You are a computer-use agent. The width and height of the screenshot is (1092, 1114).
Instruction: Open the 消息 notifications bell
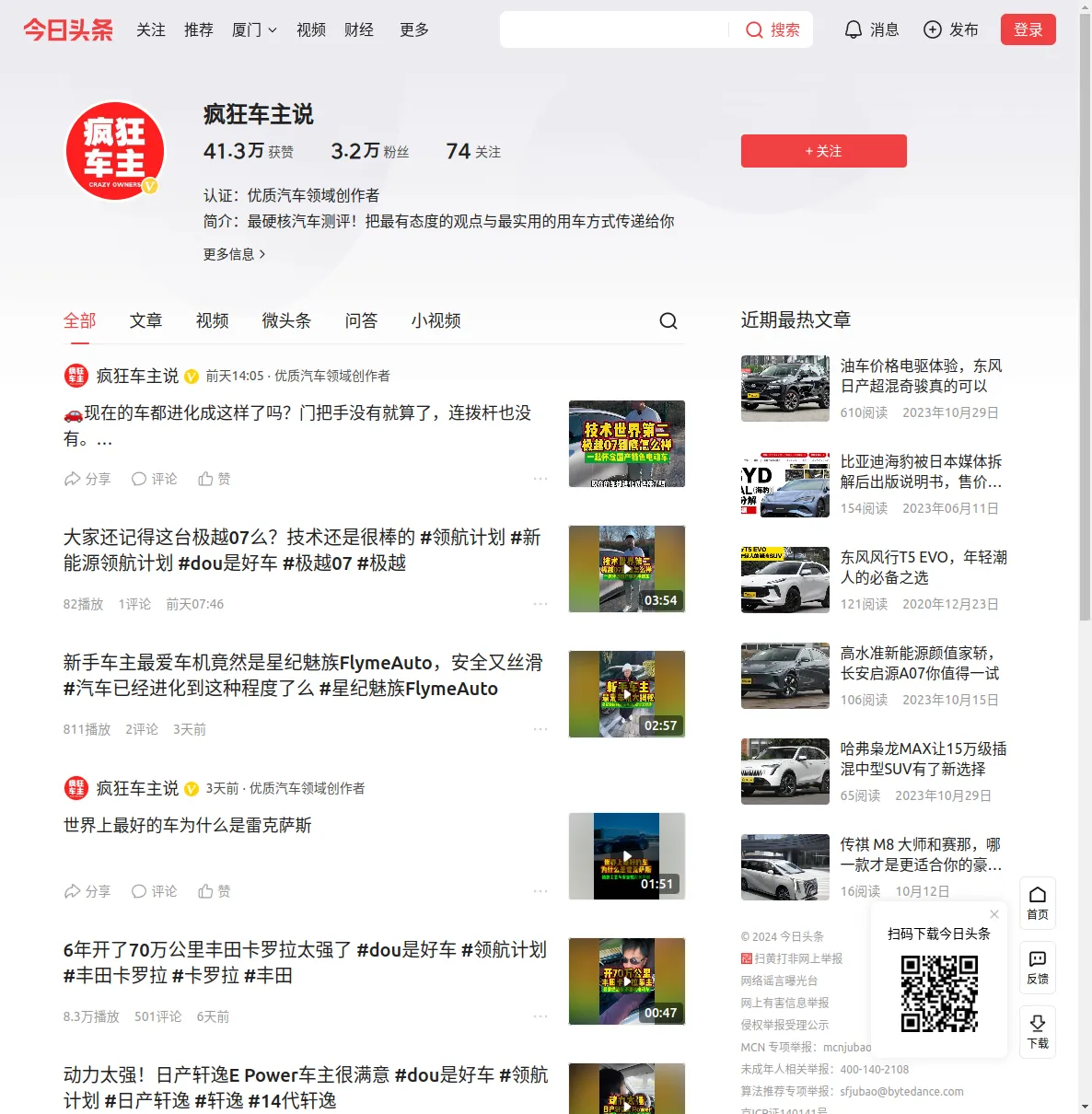871,30
